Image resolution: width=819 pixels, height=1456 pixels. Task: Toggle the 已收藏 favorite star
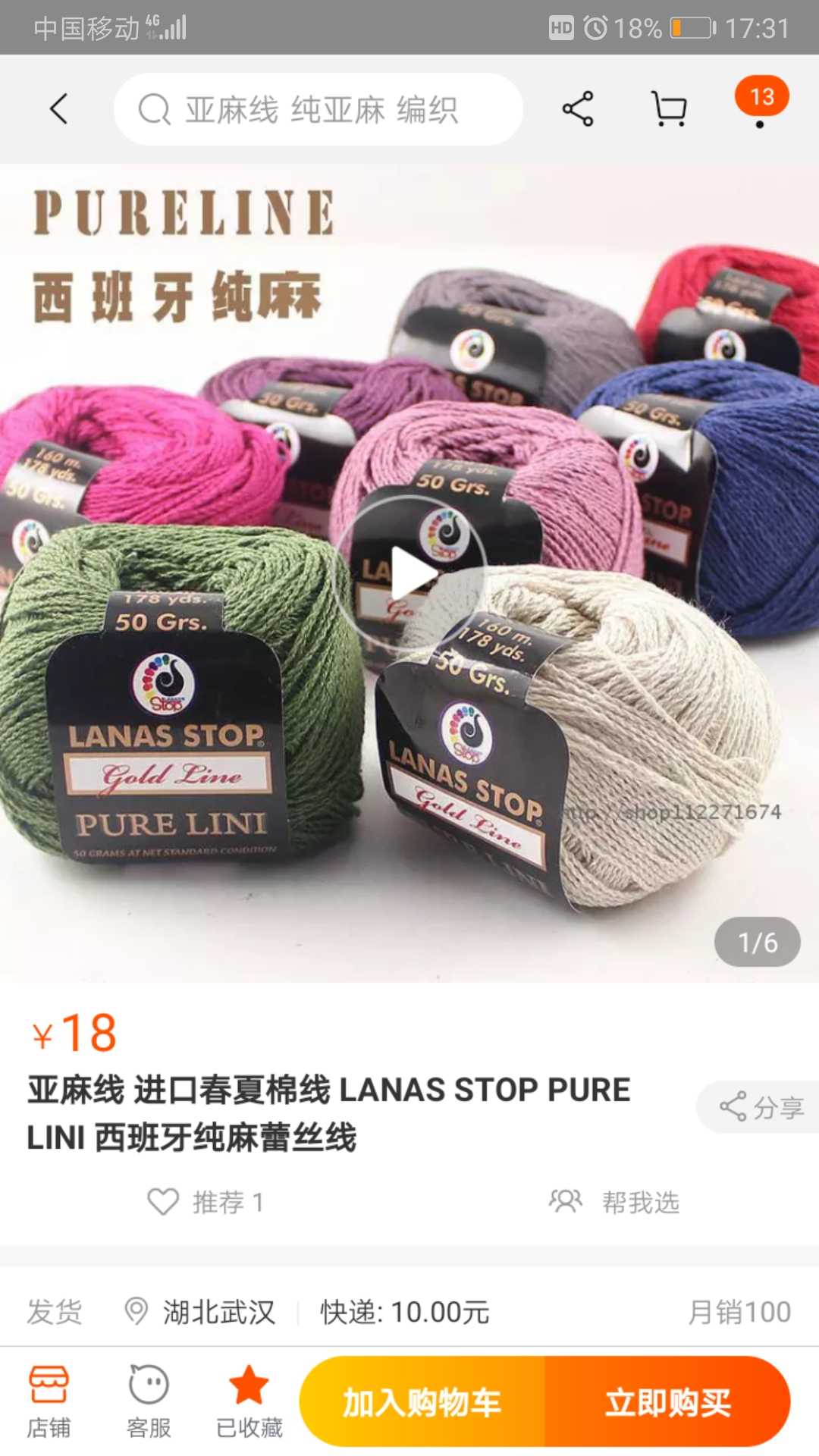pos(249,1401)
